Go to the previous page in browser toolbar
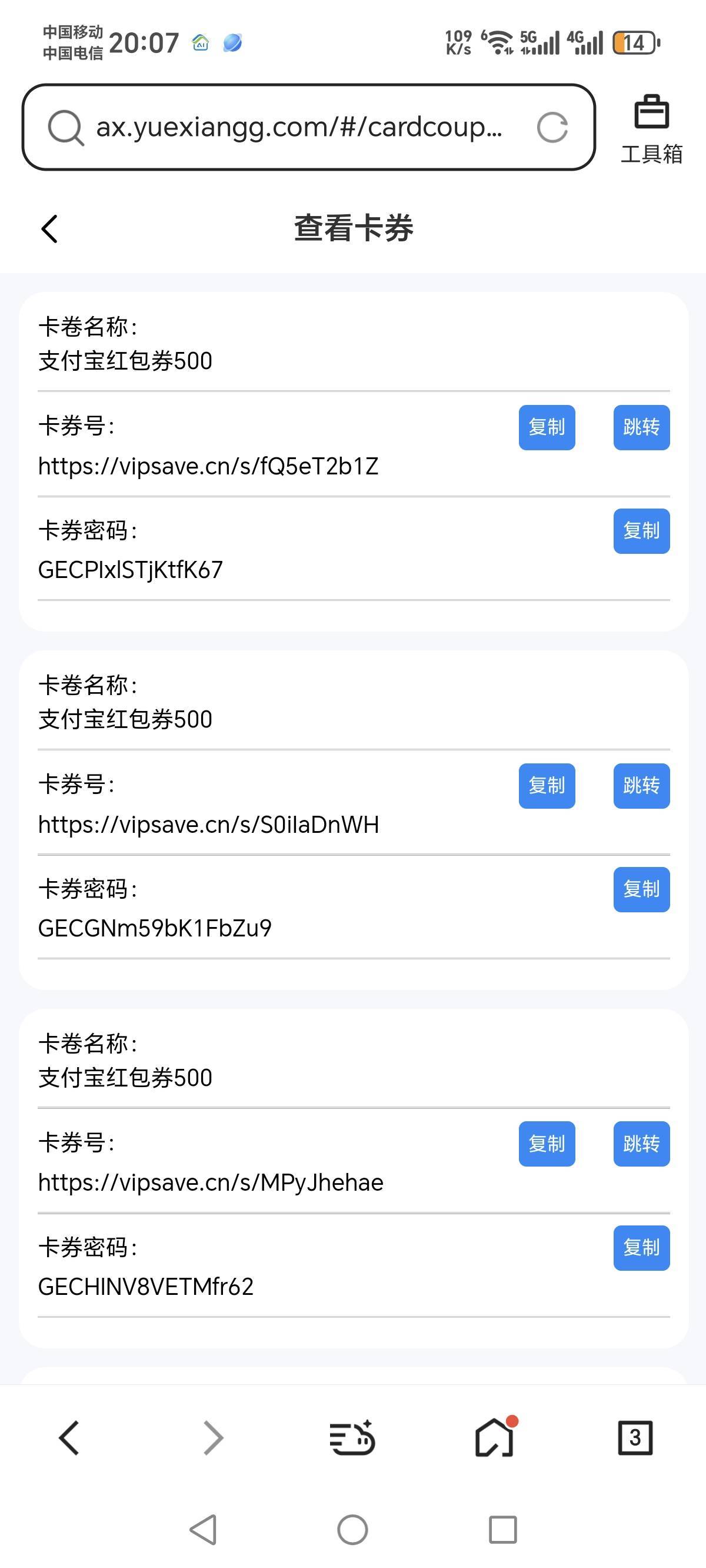The image size is (706, 1568). pos(69,1438)
